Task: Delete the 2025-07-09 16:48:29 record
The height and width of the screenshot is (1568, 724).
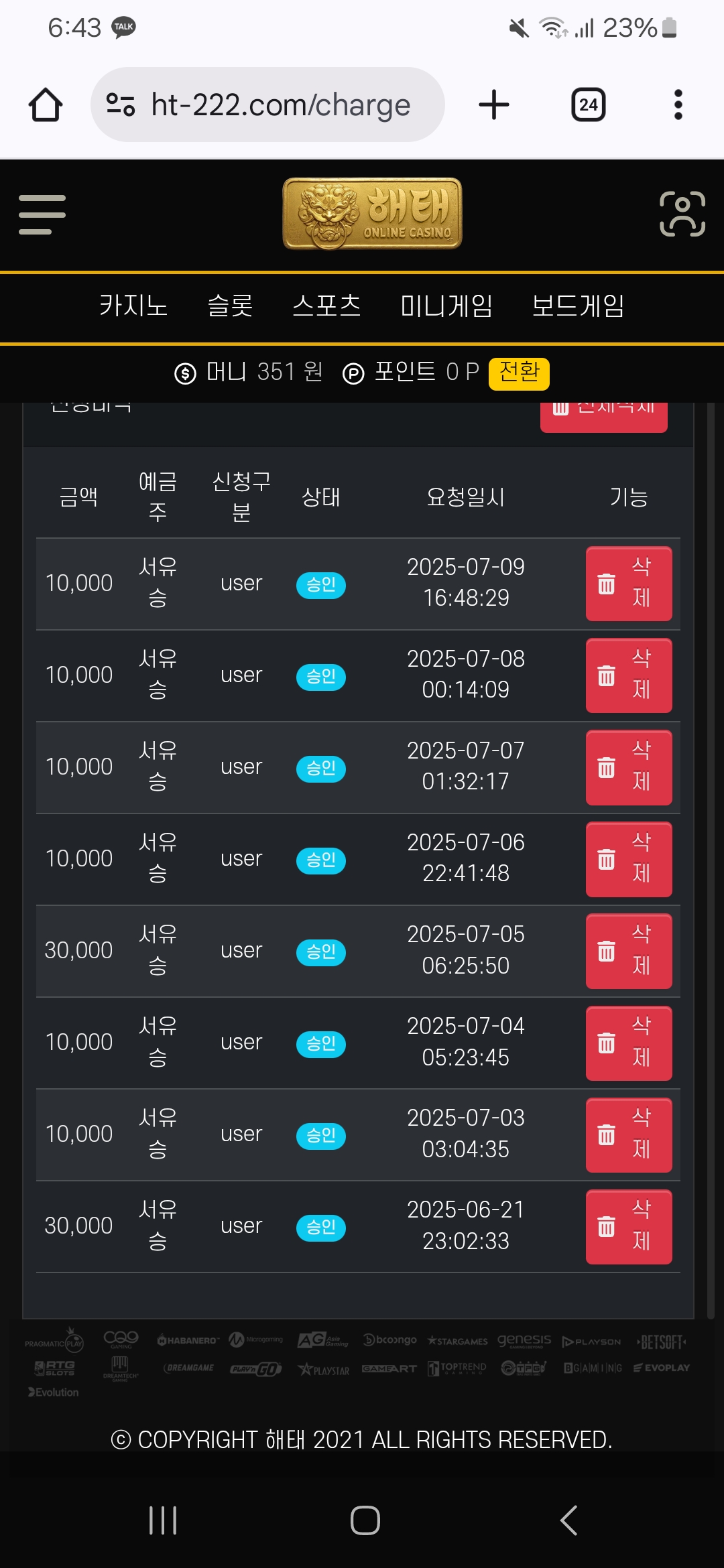Action: 629,584
